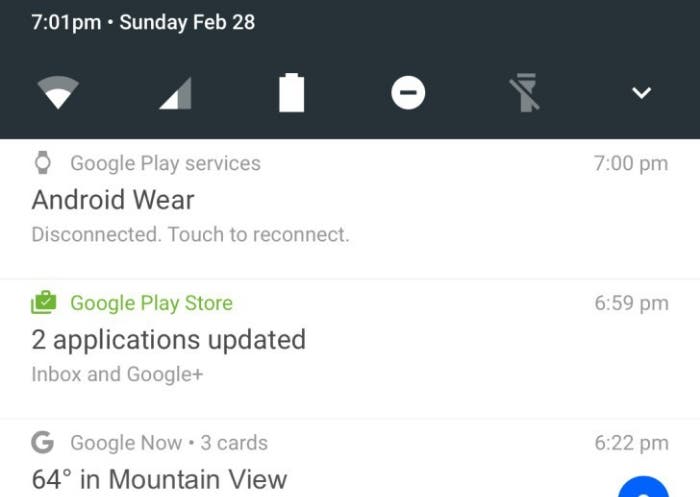Toggle the mobile data quick setting
The width and height of the screenshot is (700, 497).
click(x=175, y=94)
